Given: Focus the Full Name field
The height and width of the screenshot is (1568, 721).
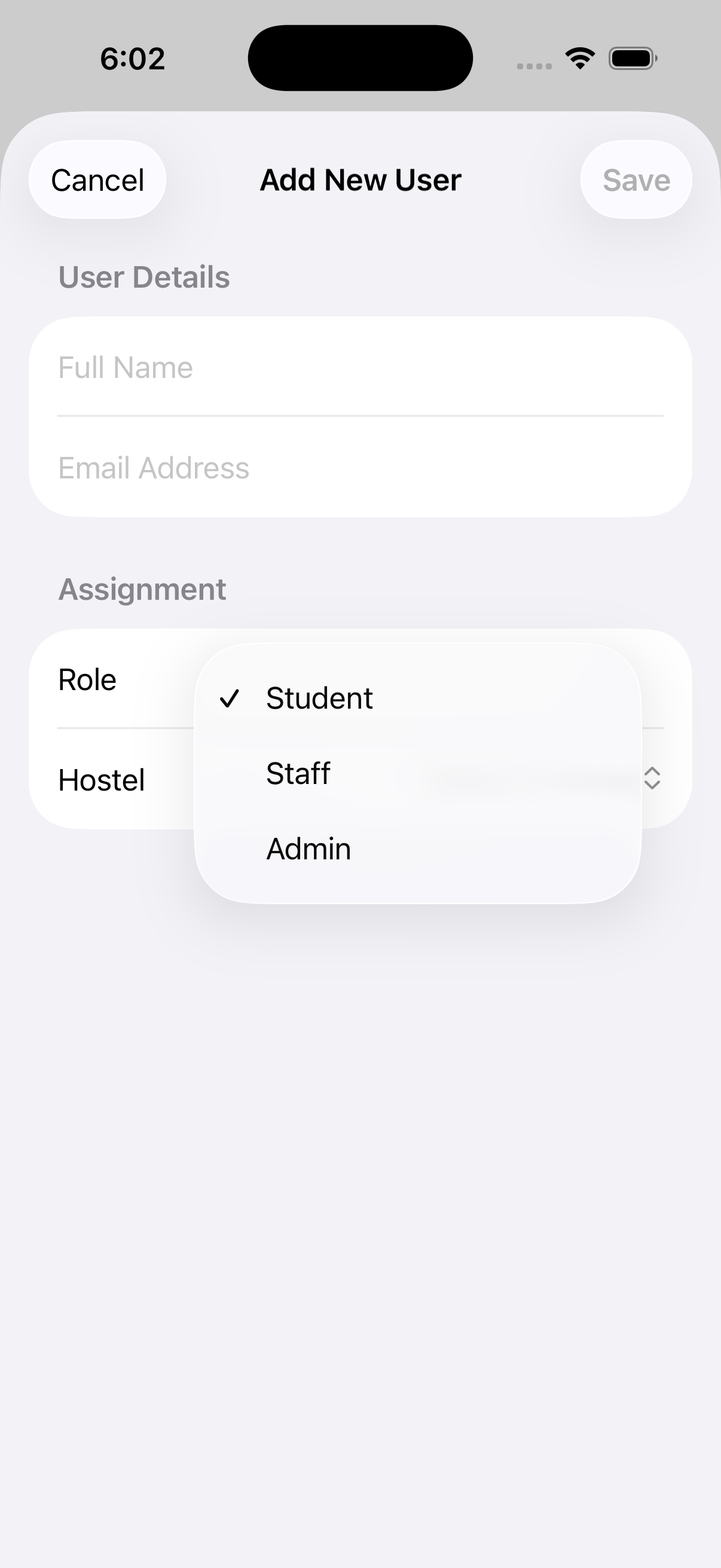Looking at the screenshot, I should (x=359, y=368).
